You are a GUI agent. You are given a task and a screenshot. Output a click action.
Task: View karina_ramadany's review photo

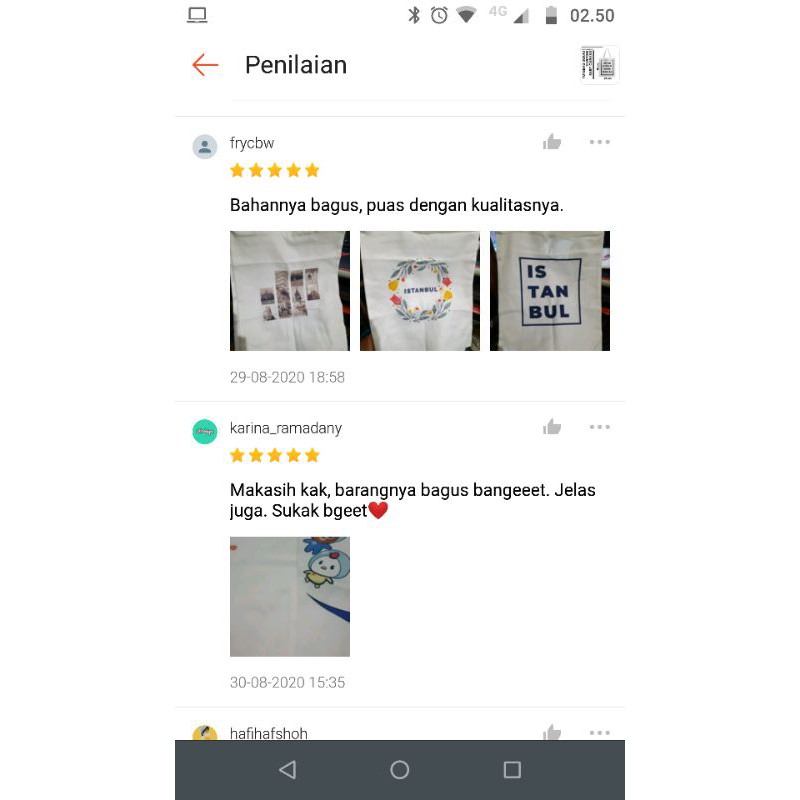coord(290,596)
